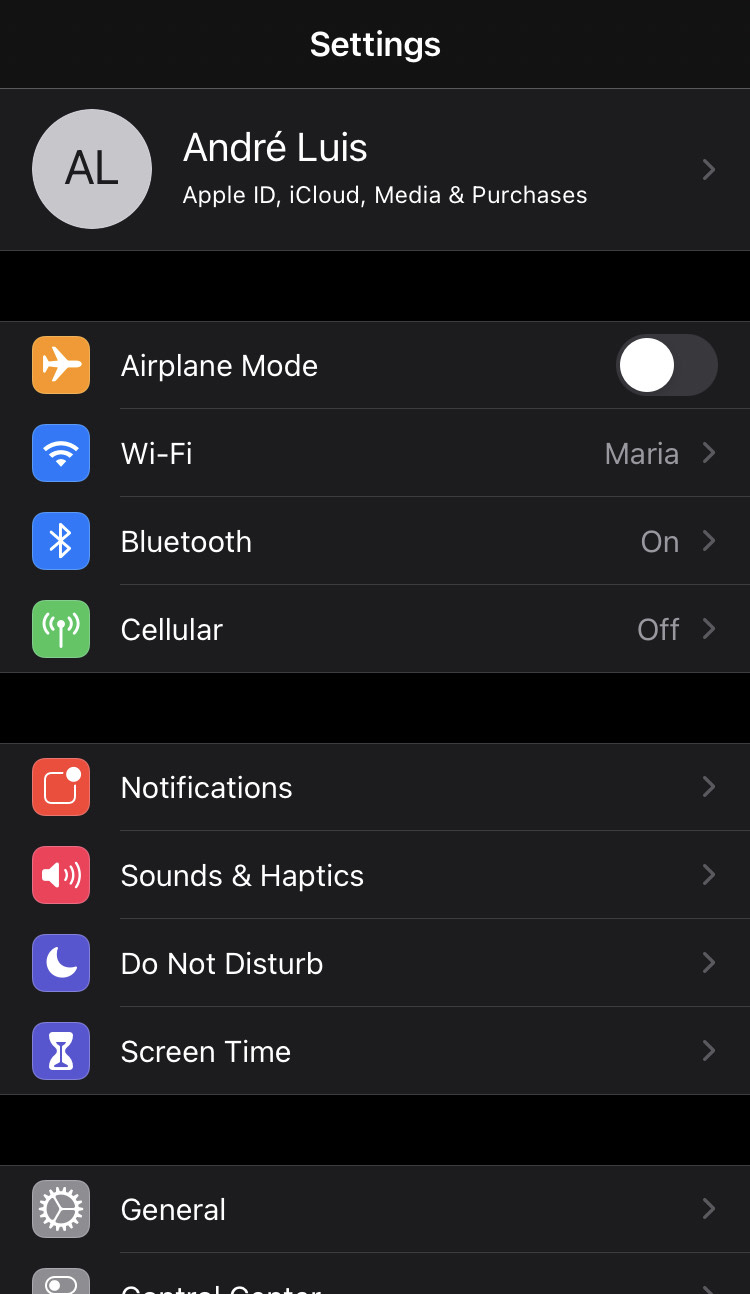Open General settings
This screenshot has width=750, height=1294.
point(375,1209)
